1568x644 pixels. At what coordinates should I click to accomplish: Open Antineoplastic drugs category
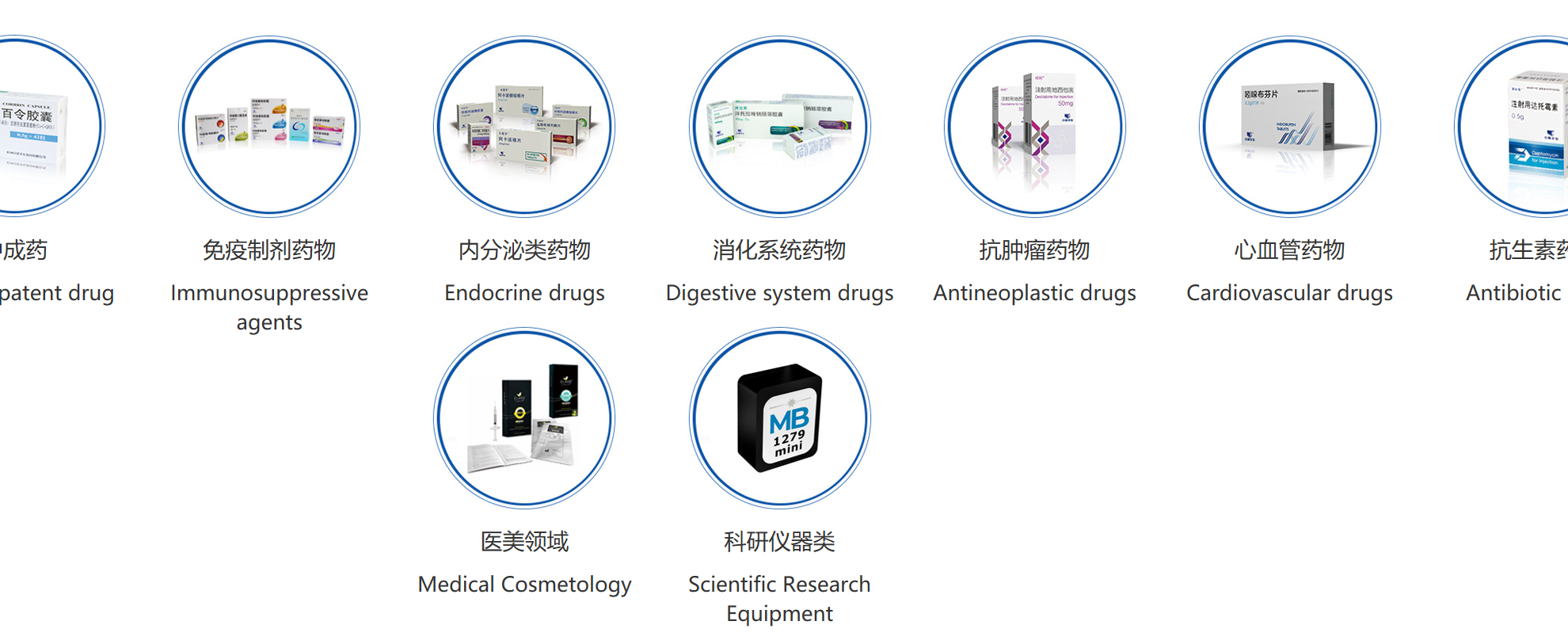tap(1034, 127)
